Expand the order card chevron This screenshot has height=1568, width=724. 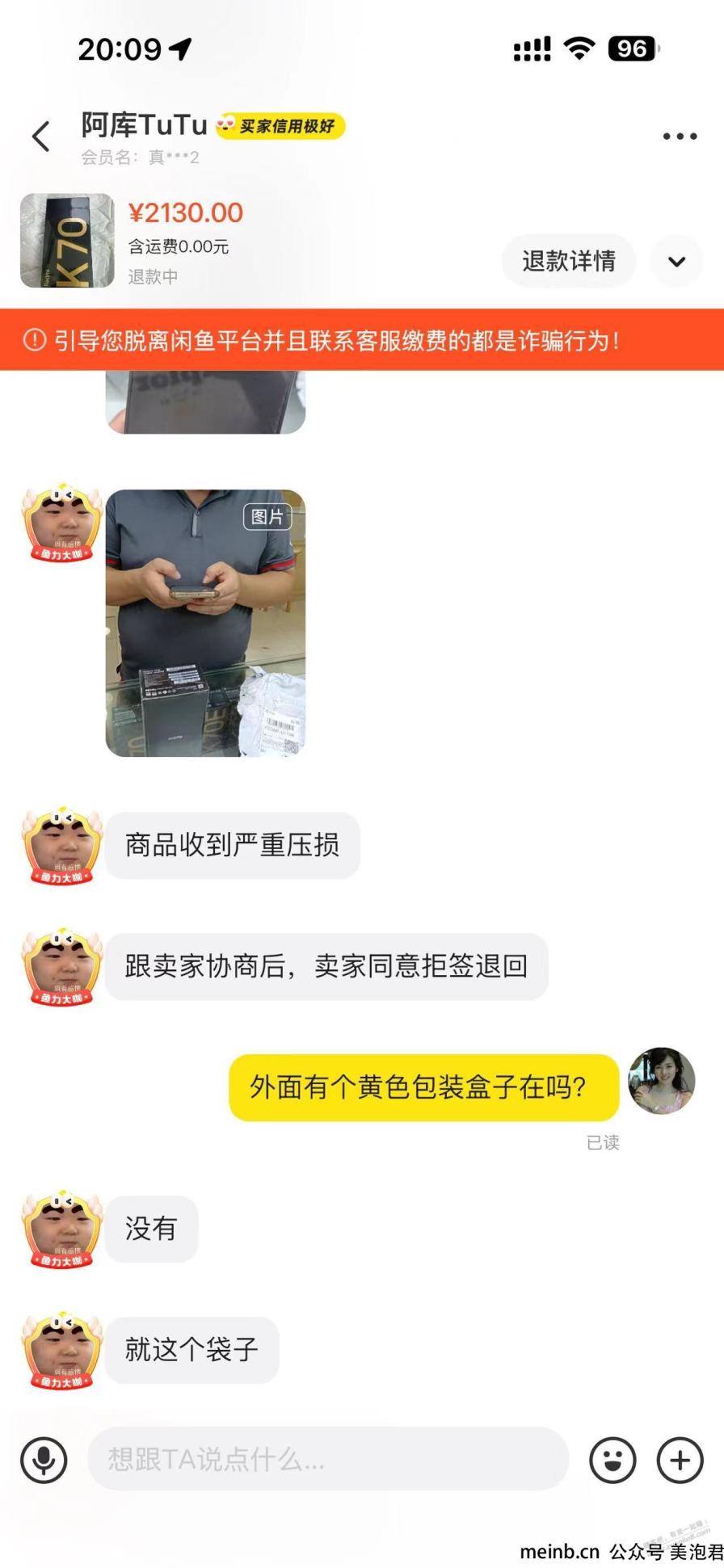677,261
